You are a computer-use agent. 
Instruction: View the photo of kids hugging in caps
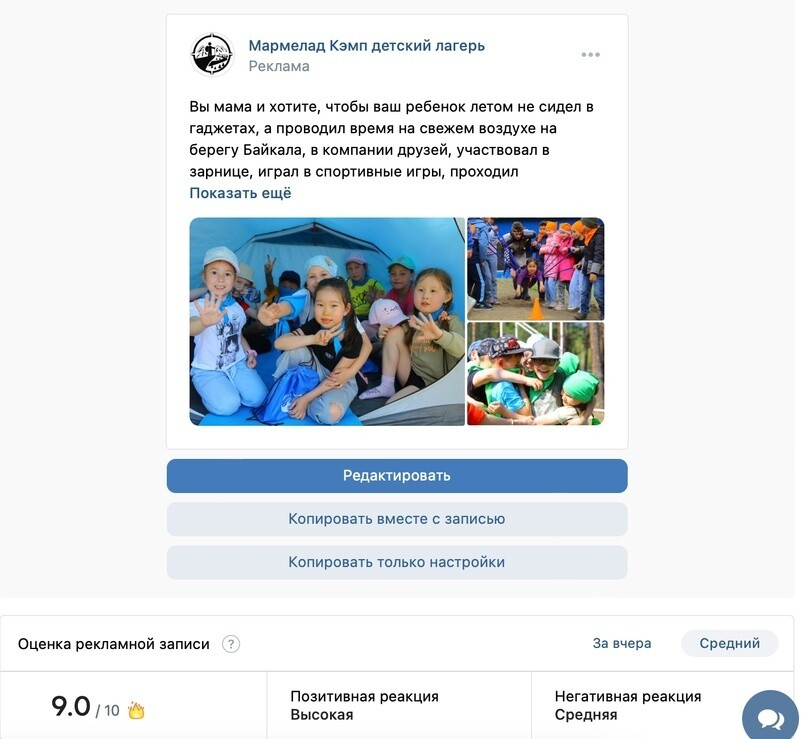tap(535, 374)
